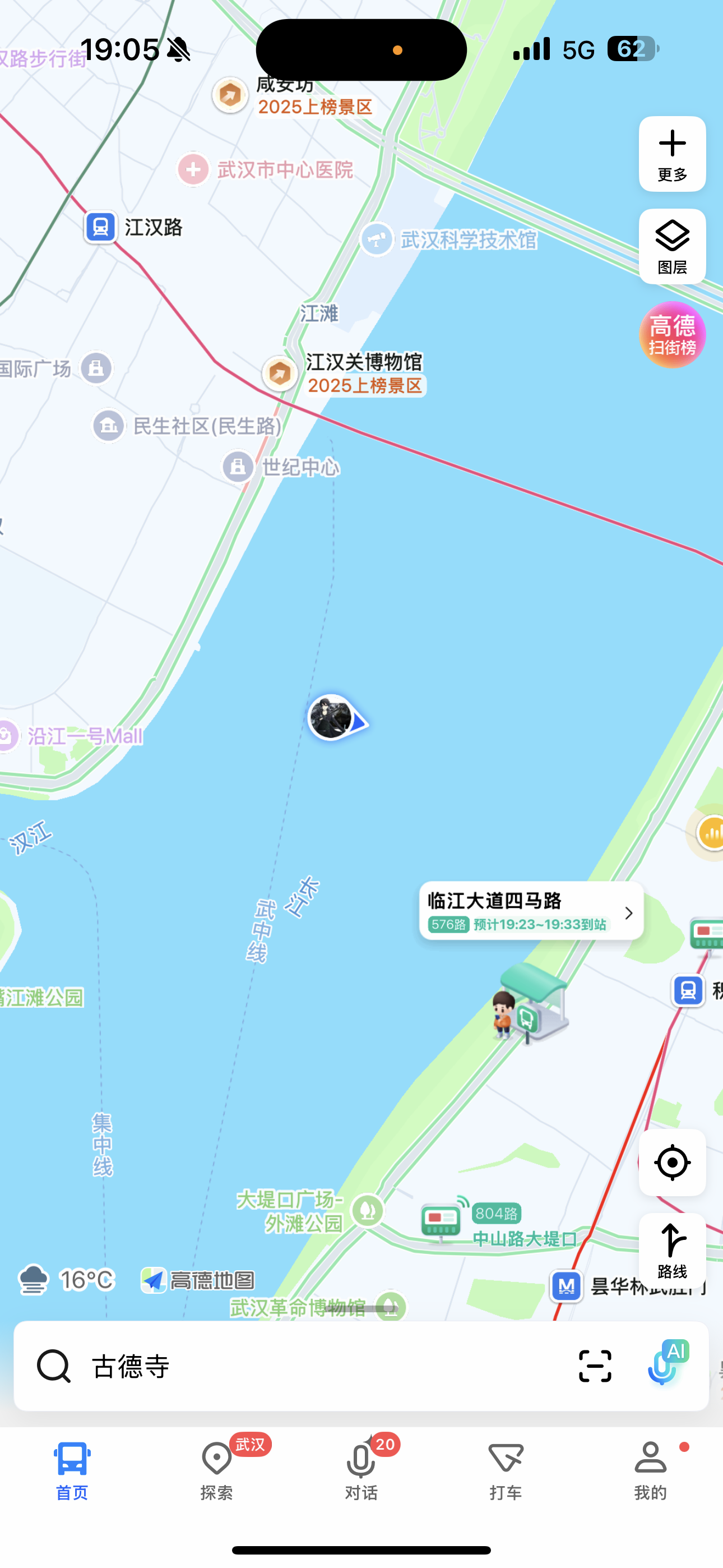Switch to the 我的 tab
Viewport: 723px width, 1568px height.
coord(650,1470)
